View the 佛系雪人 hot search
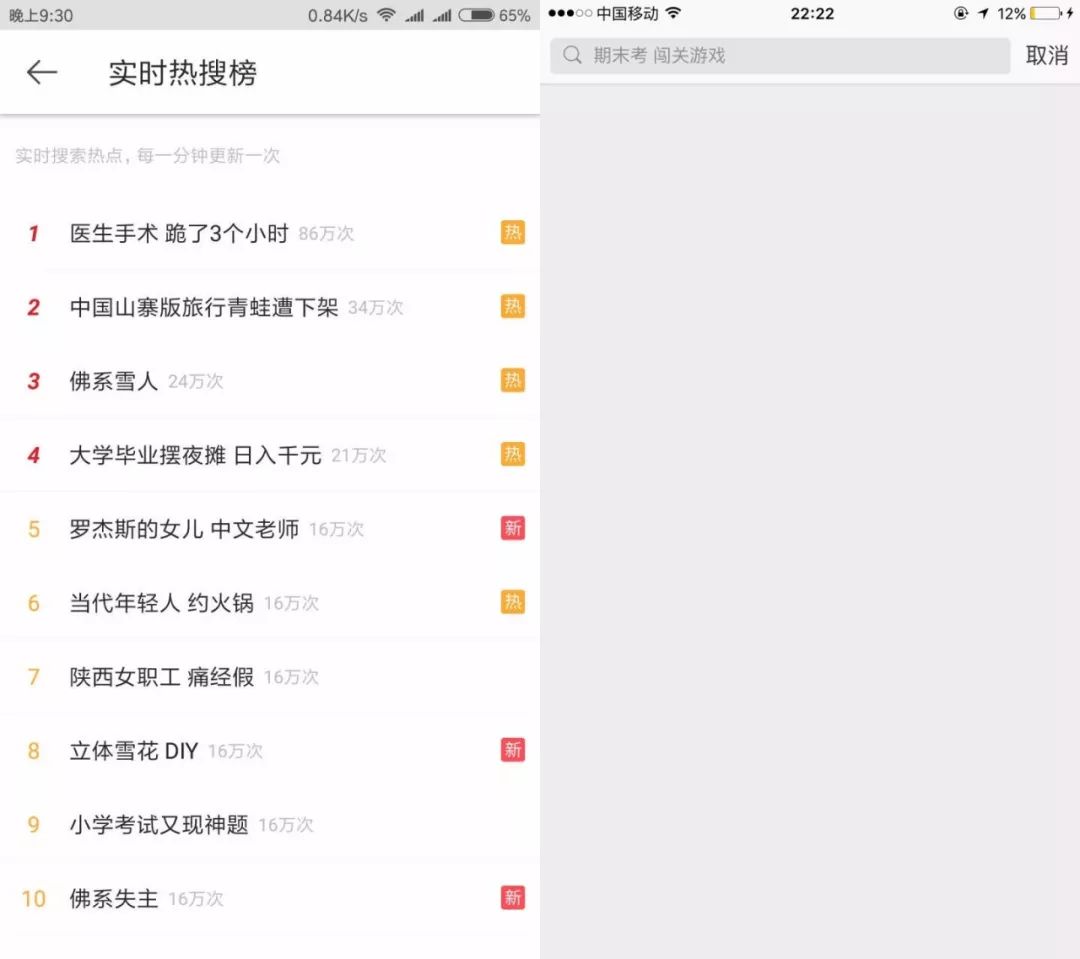The image size is (1080, 959). tap(114, 381)
